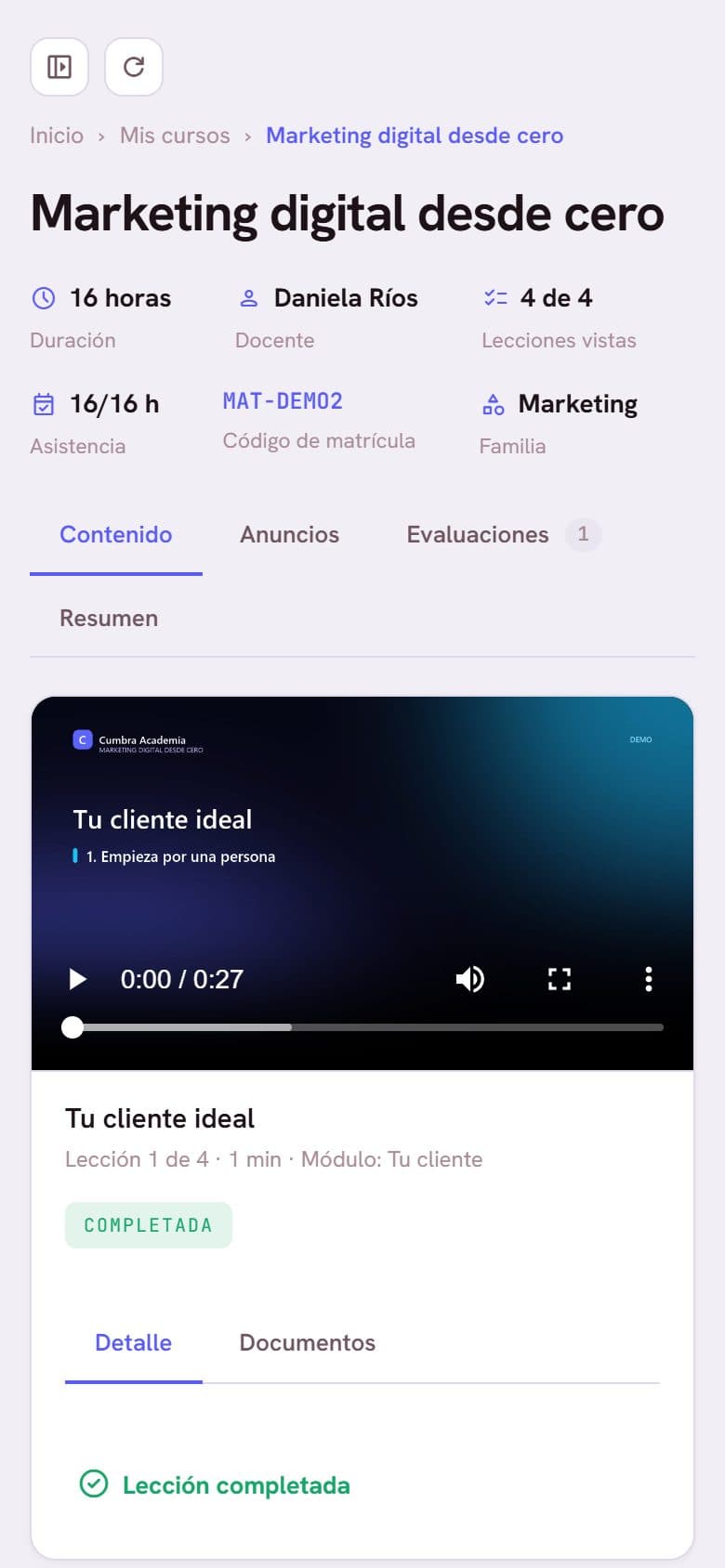The image size is (725, 1568).
Task: Open the video player options menu
Action: (648, 979)
